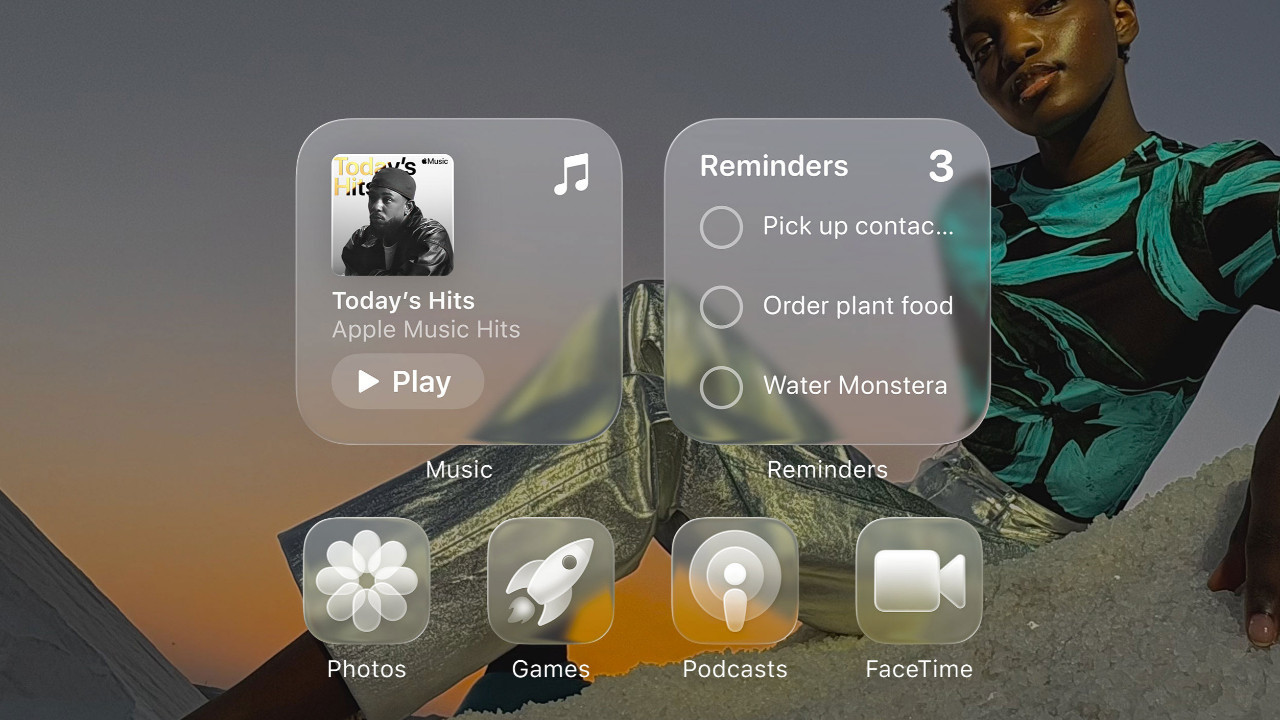Open the Today's Hits album artwork
The image size is (1280, 720).
point(392,214)
